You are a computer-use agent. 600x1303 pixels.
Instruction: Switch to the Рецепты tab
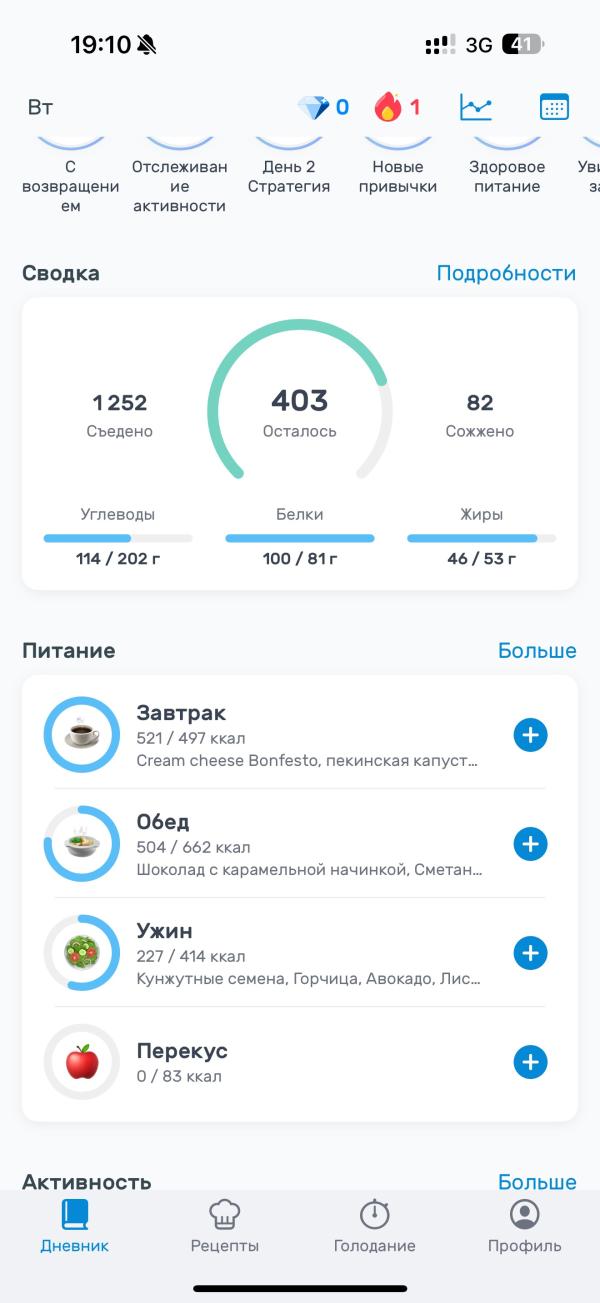pyautogui.click(x=225, y=1226)
